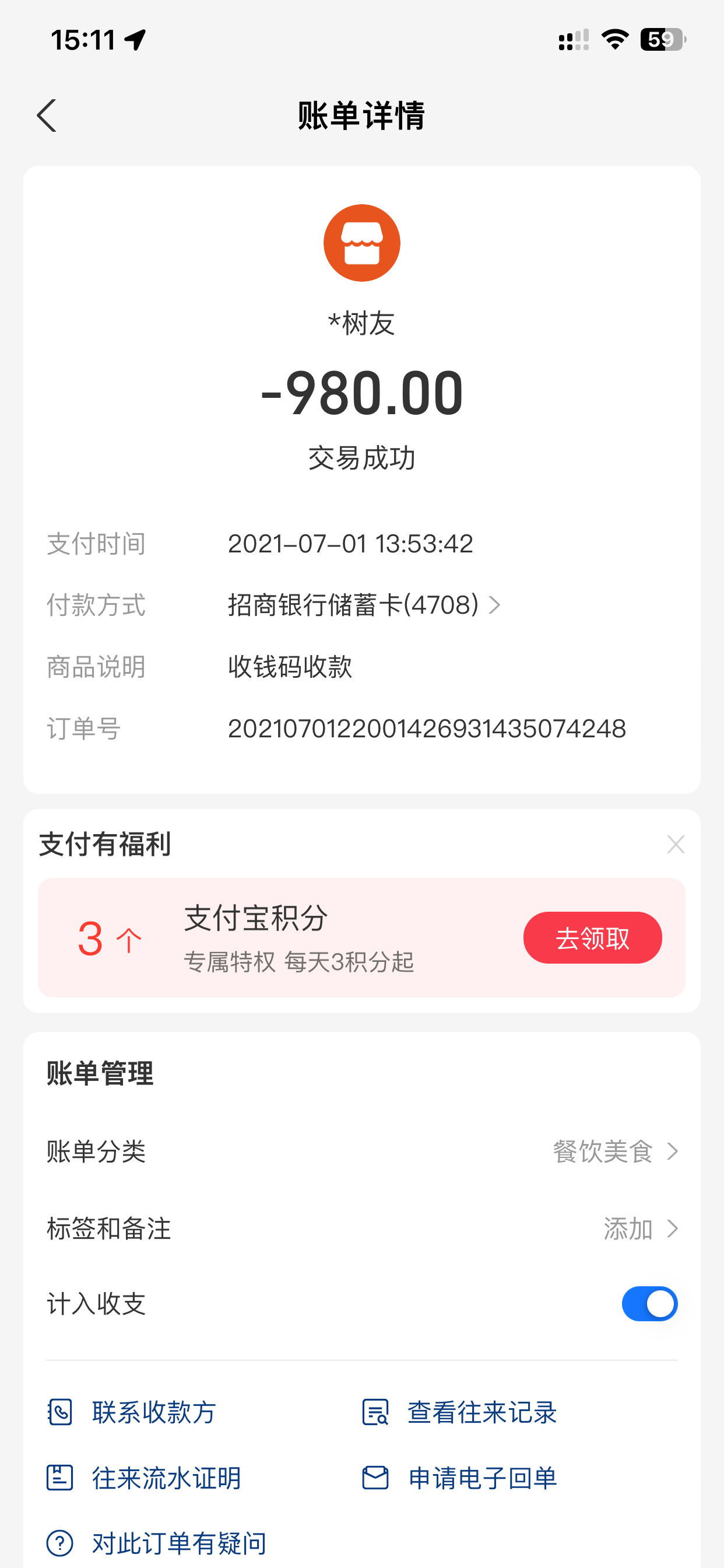Open 往来流水证明
The width and height of the screenshot is (724, 1568).
coord(143,1478)
